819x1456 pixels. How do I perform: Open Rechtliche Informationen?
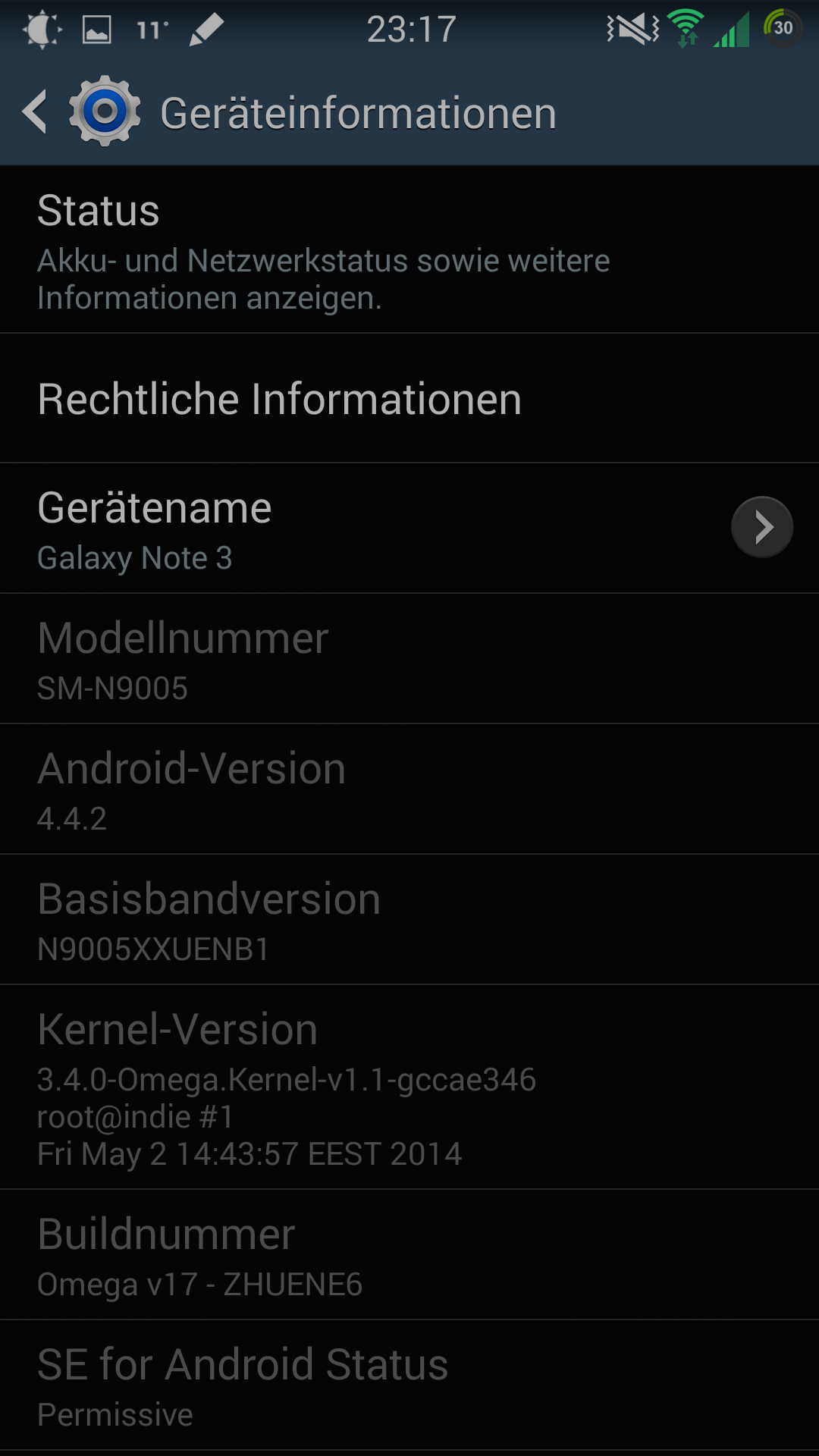coord(409,398)
